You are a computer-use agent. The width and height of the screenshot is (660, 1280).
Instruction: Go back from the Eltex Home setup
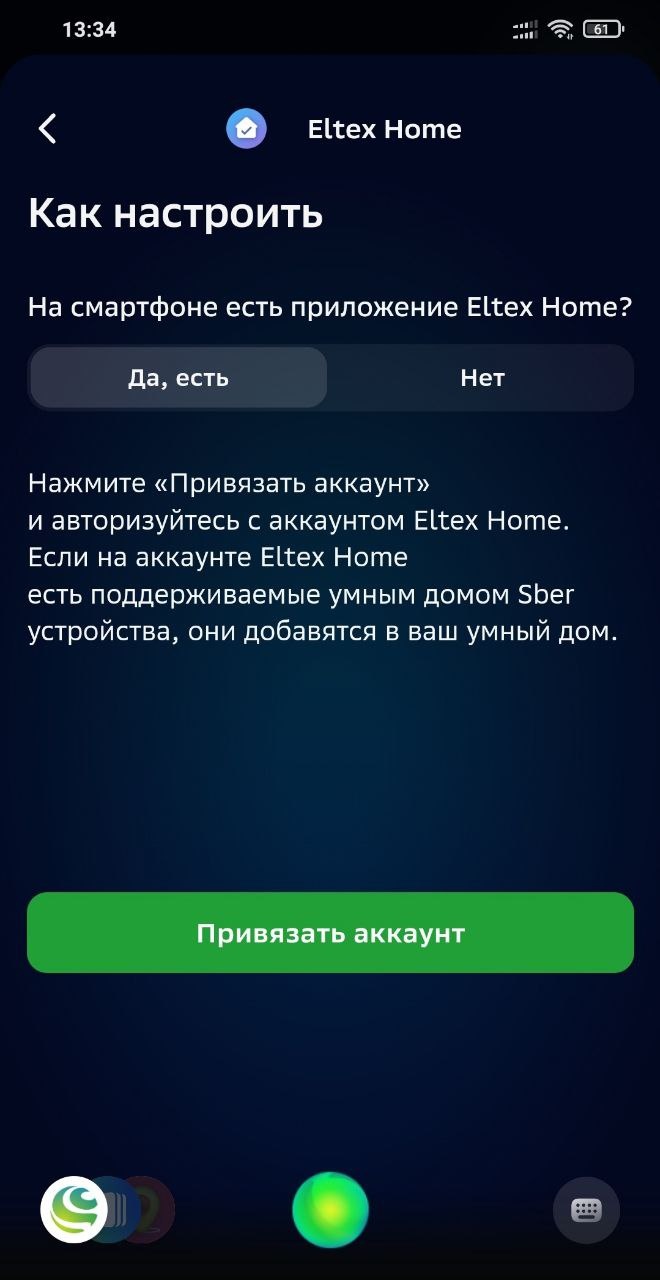(47, 129)
